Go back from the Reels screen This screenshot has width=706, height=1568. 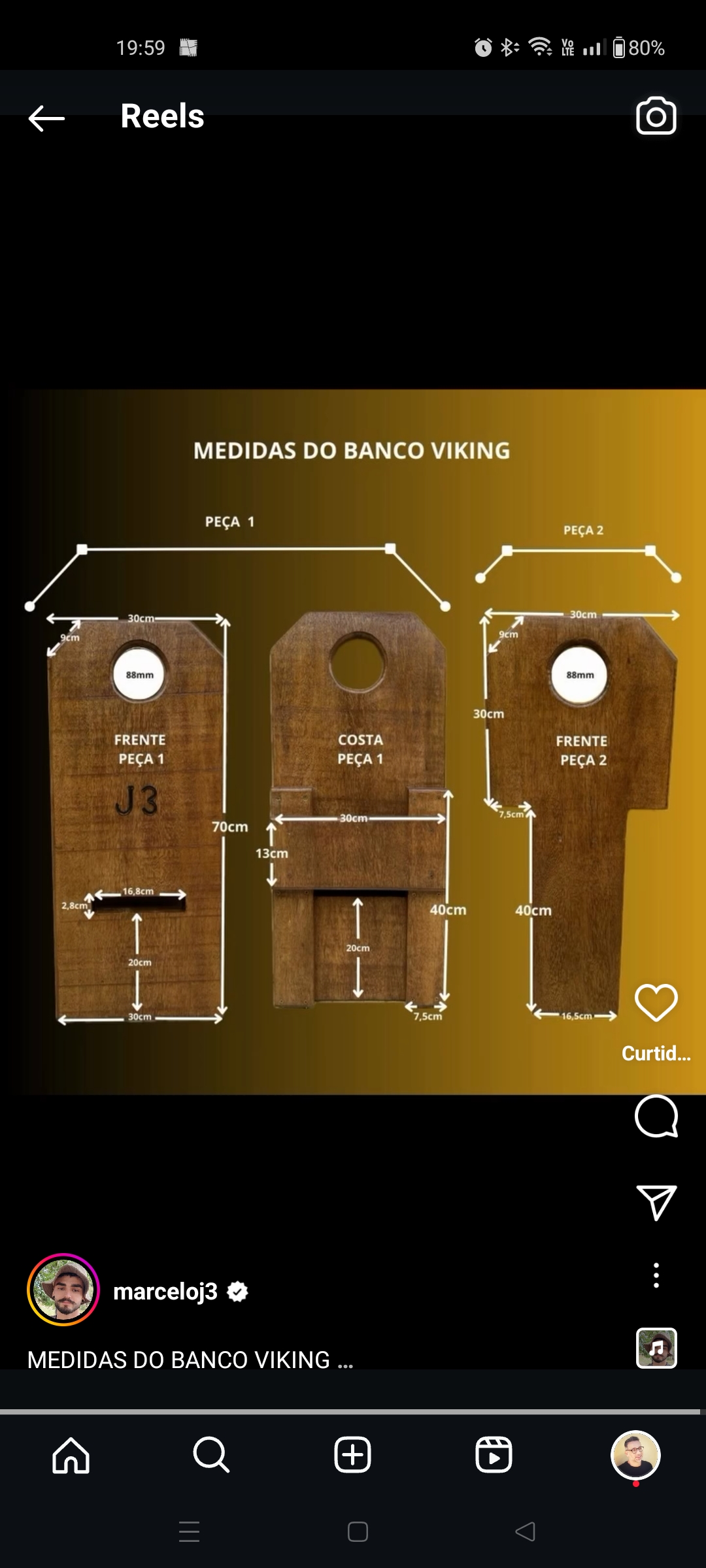tap(46, 118)
